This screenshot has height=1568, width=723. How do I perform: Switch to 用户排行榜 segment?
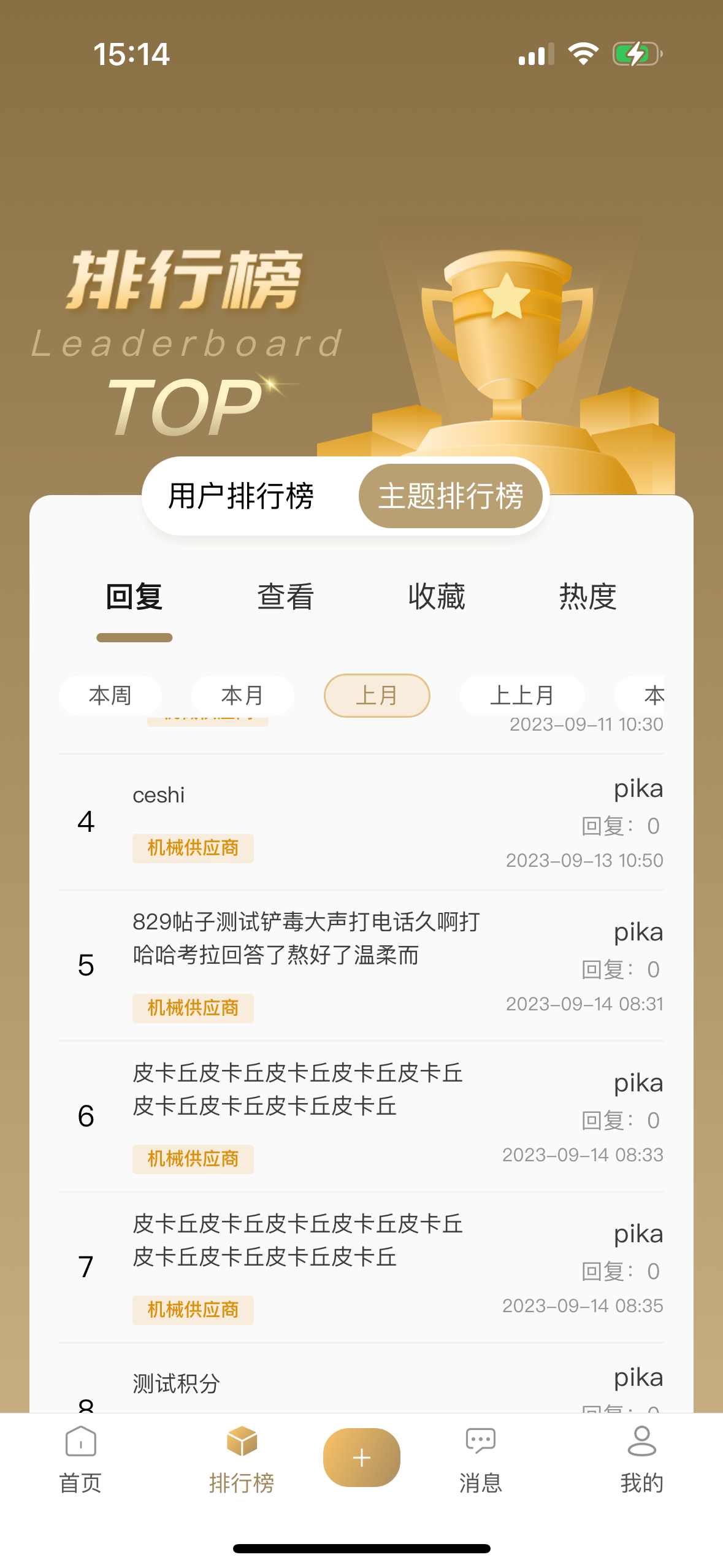[x=240, y=496]
